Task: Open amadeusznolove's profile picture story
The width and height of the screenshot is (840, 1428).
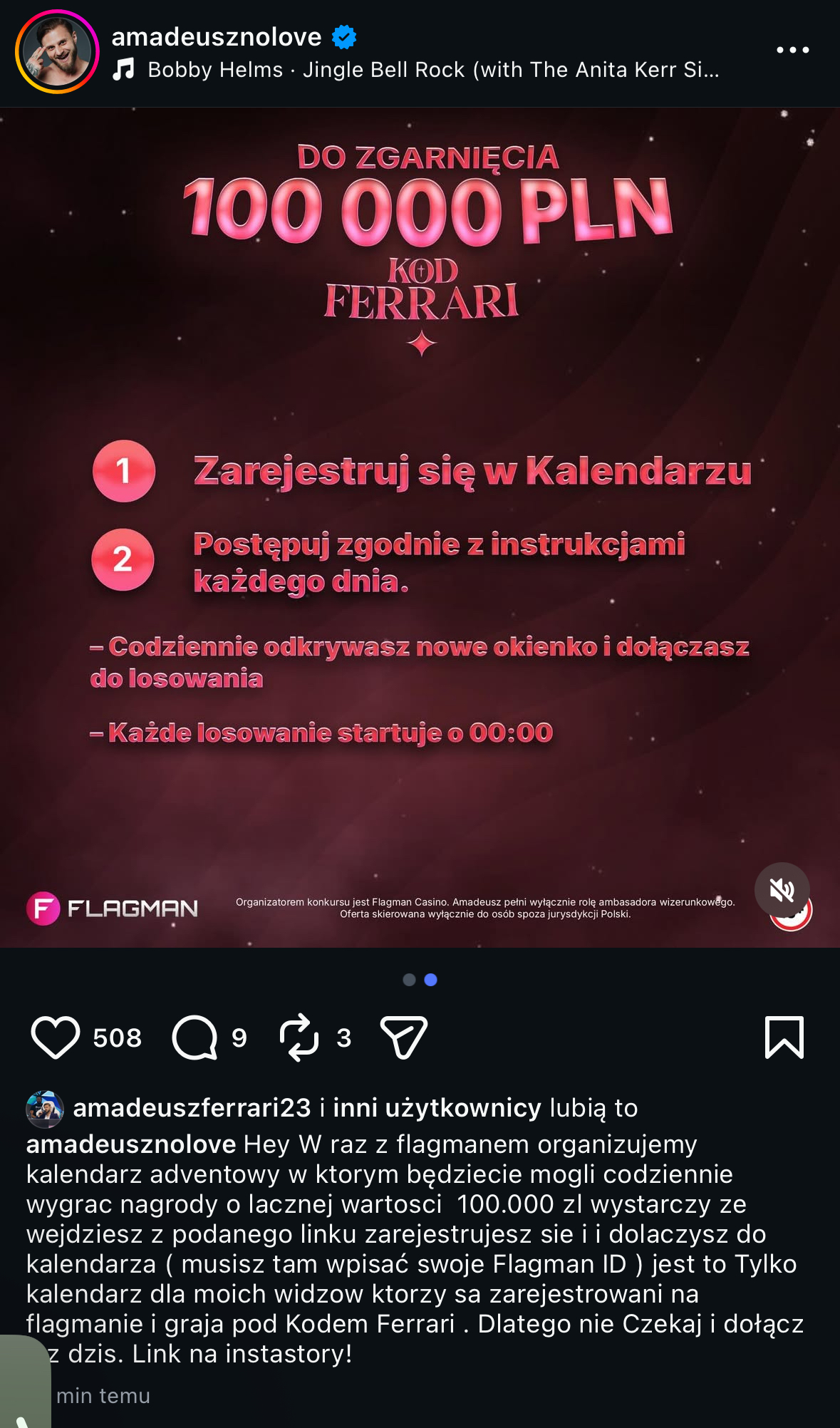Action: tap(57, 52)
